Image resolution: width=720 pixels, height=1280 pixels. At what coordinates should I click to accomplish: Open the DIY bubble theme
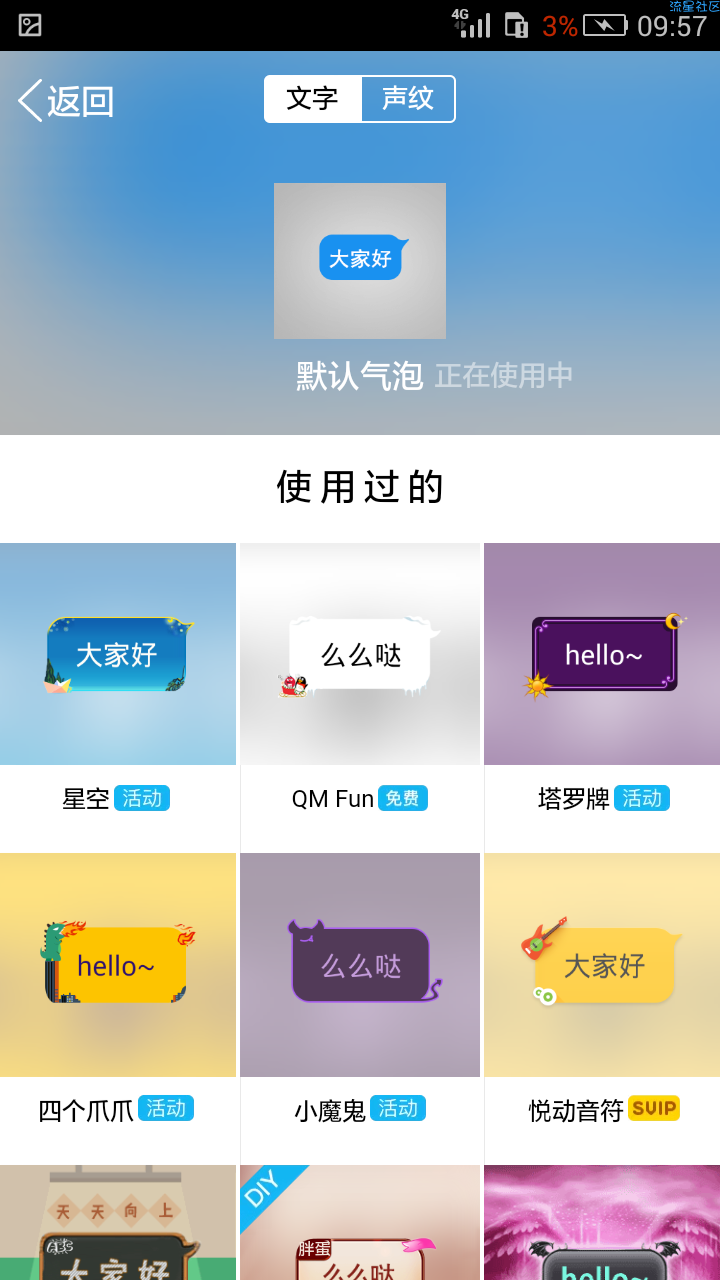(360, 1222)
